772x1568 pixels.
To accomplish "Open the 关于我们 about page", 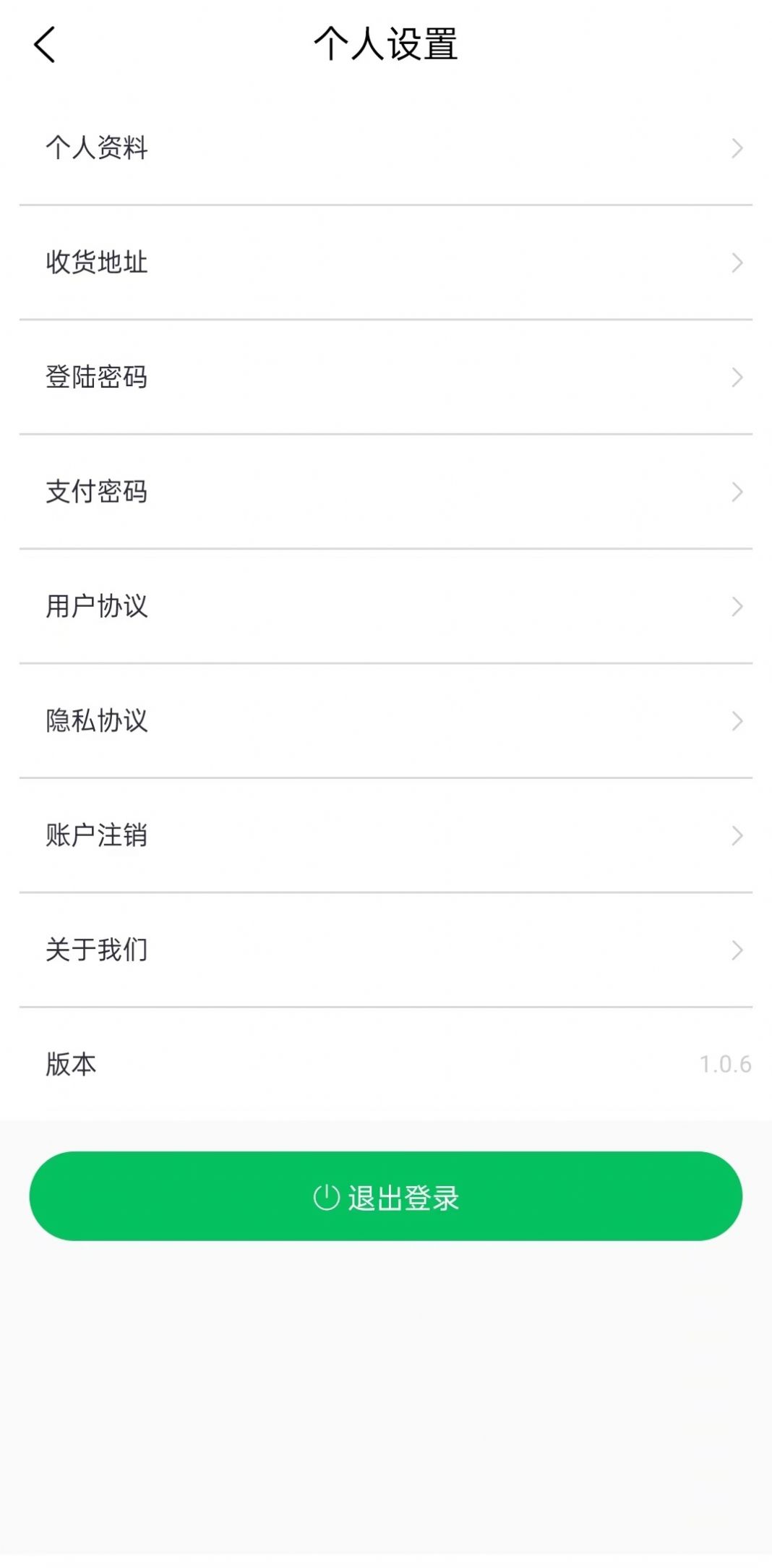I will [x=289, y=950].
